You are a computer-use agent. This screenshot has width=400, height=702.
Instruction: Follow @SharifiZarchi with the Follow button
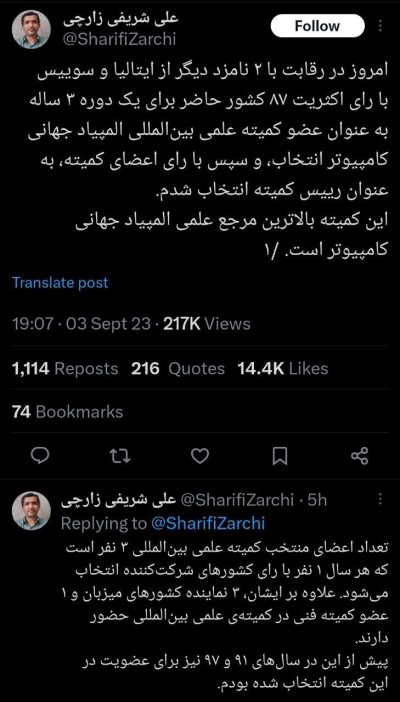click(317, 26)
